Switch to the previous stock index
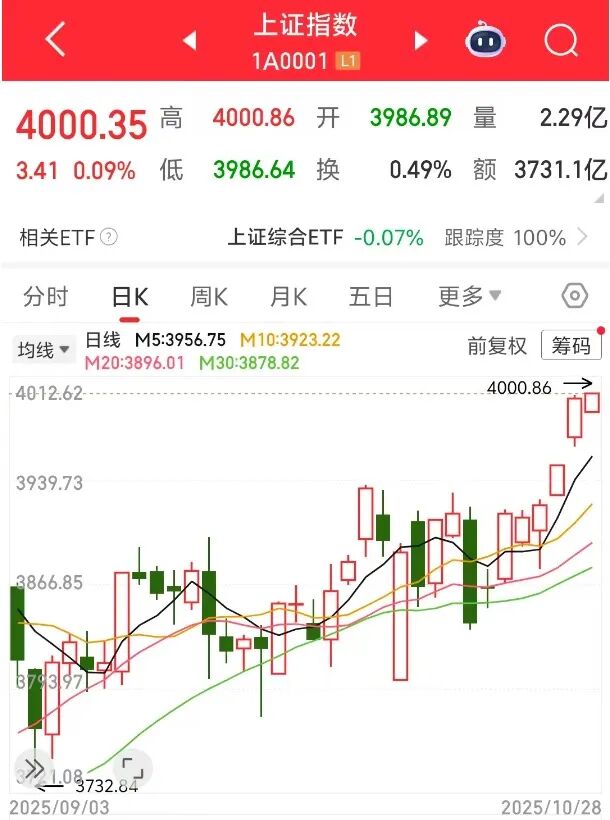610x820 pixels. point(189,41)
